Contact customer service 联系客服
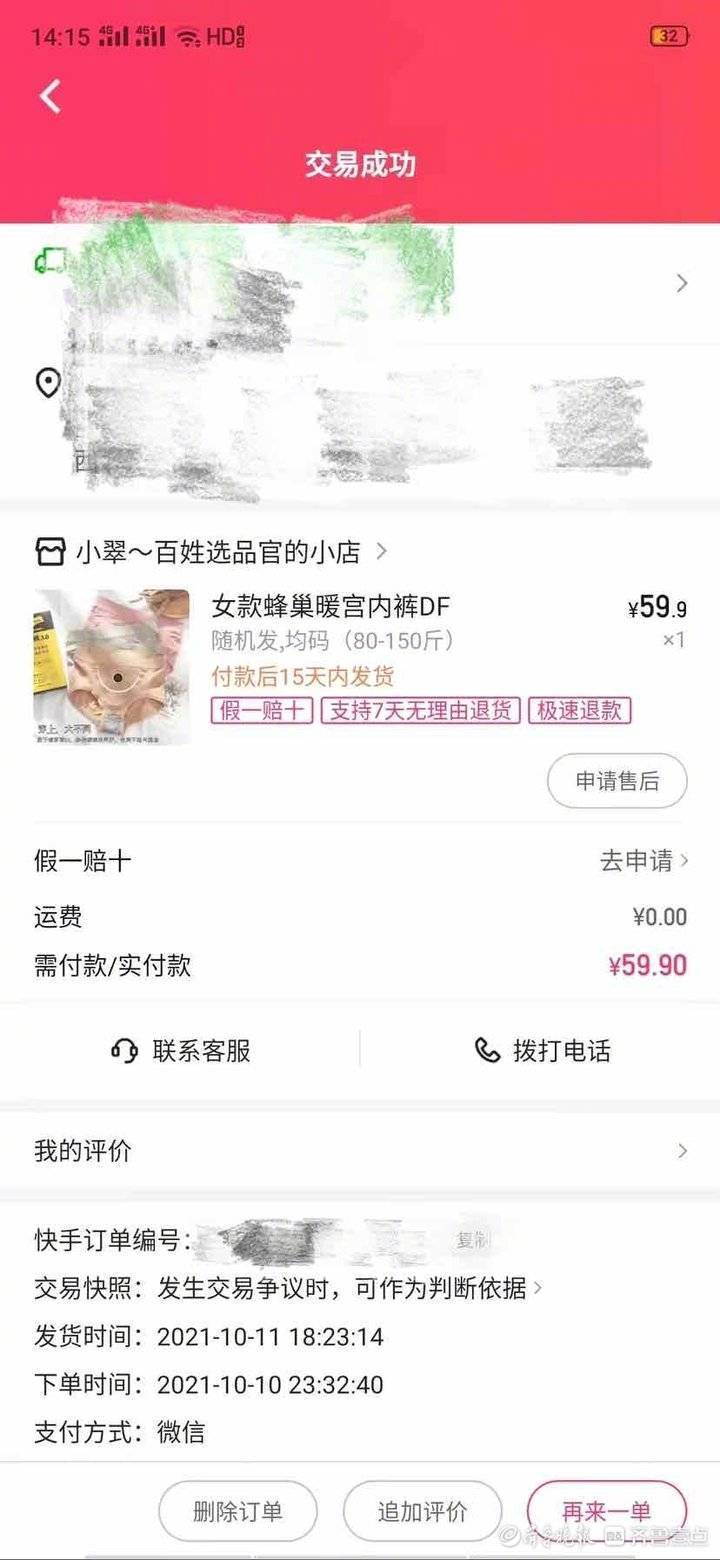720x1560 pixels. click(x=181, y=1050)
